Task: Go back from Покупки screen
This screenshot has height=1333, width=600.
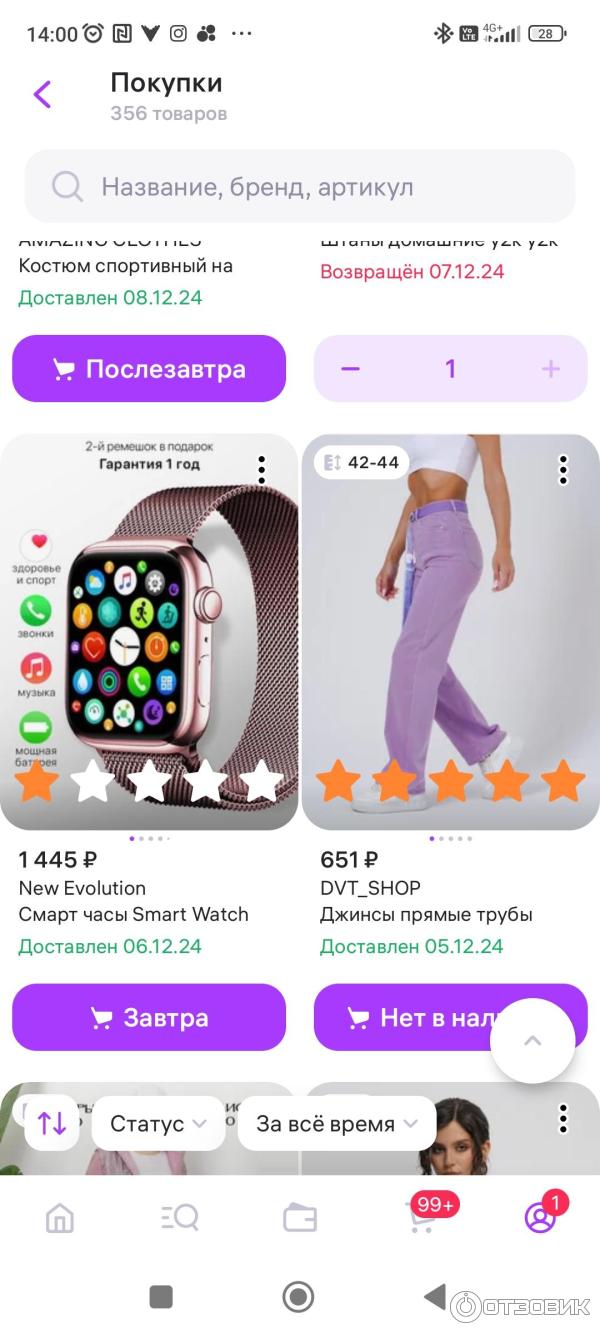Action: click(42, 95)
